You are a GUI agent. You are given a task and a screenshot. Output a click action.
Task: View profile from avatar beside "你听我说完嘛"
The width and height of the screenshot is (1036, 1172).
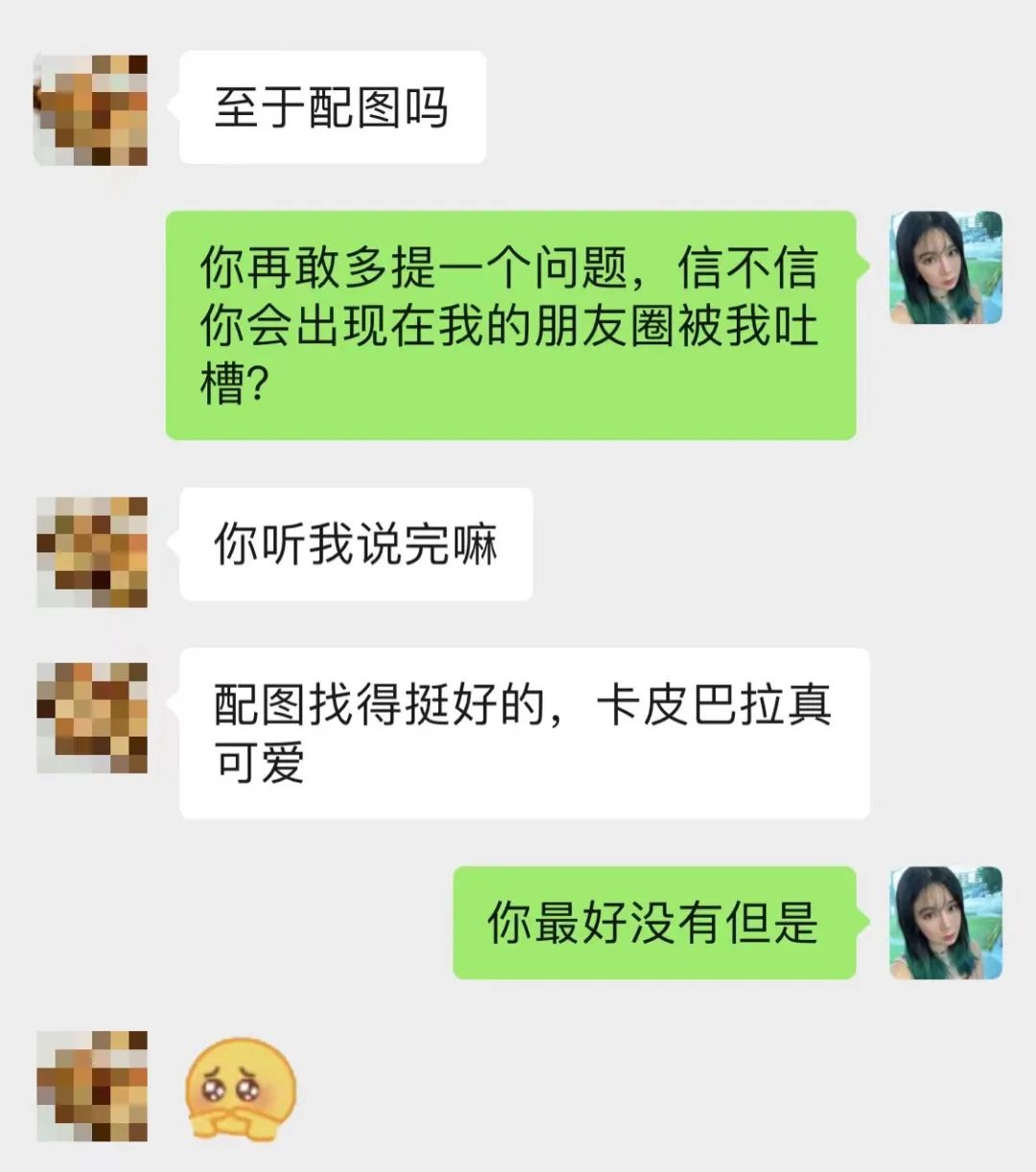[x=92, y=551]
